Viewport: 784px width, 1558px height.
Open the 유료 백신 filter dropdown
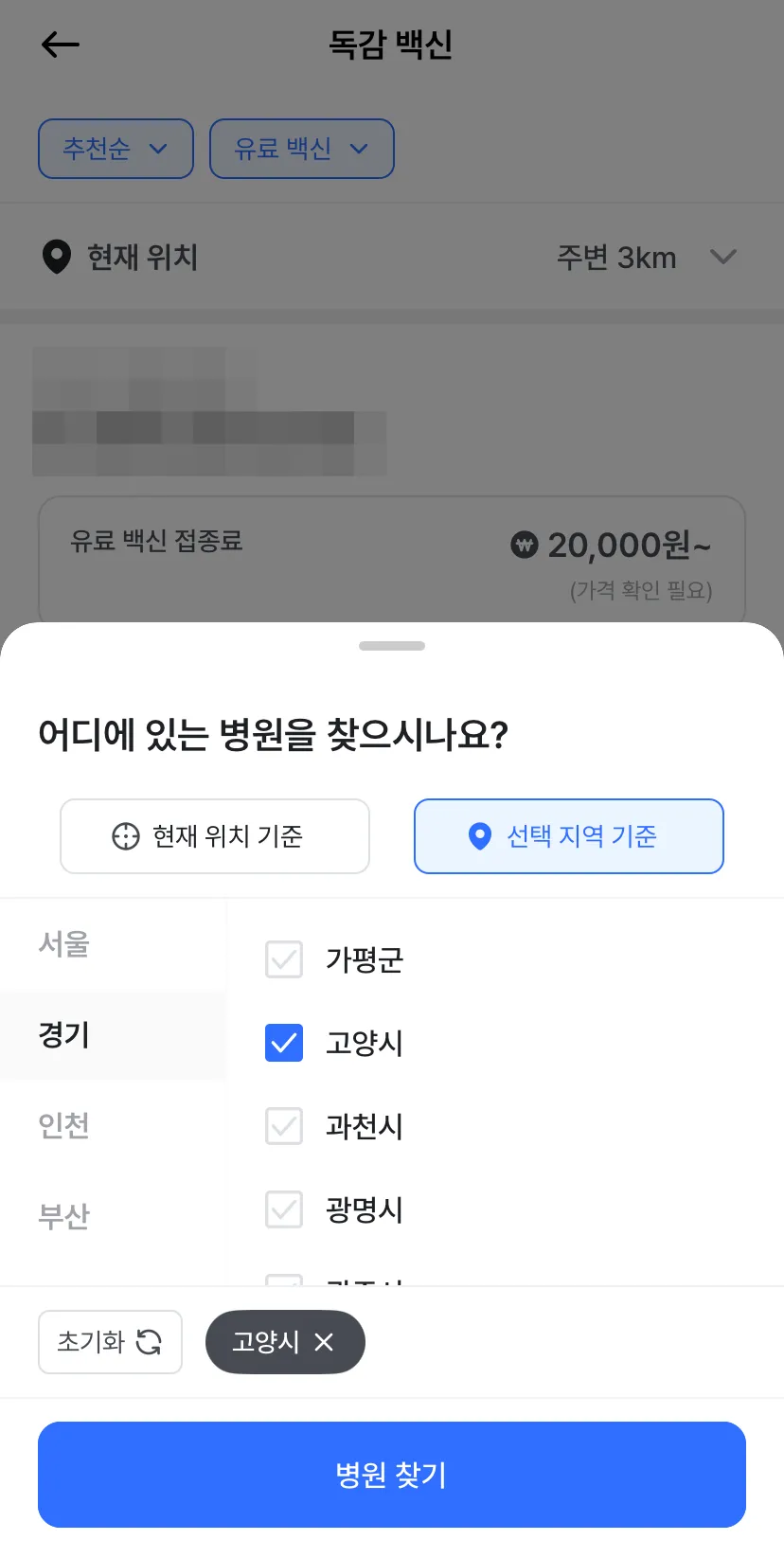click(x=301, y=149)
